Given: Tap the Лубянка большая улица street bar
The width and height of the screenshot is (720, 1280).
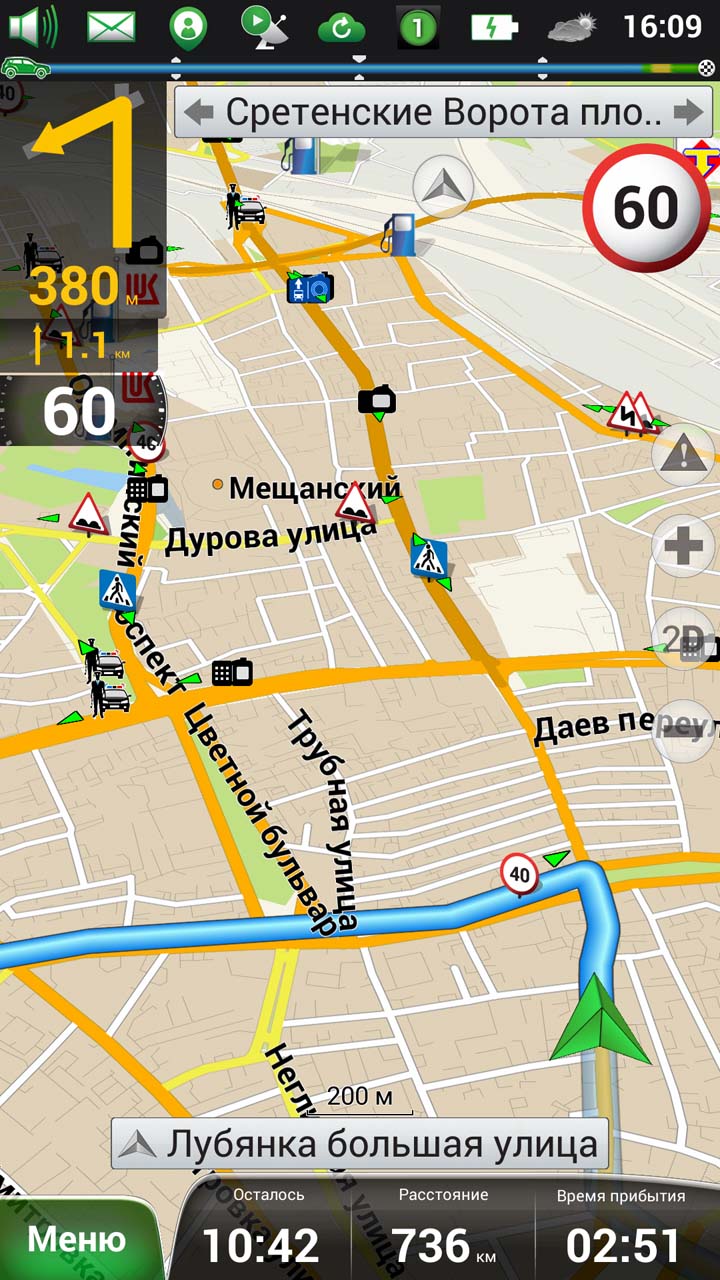Looking at the screenshot, I should [360, 1144].
